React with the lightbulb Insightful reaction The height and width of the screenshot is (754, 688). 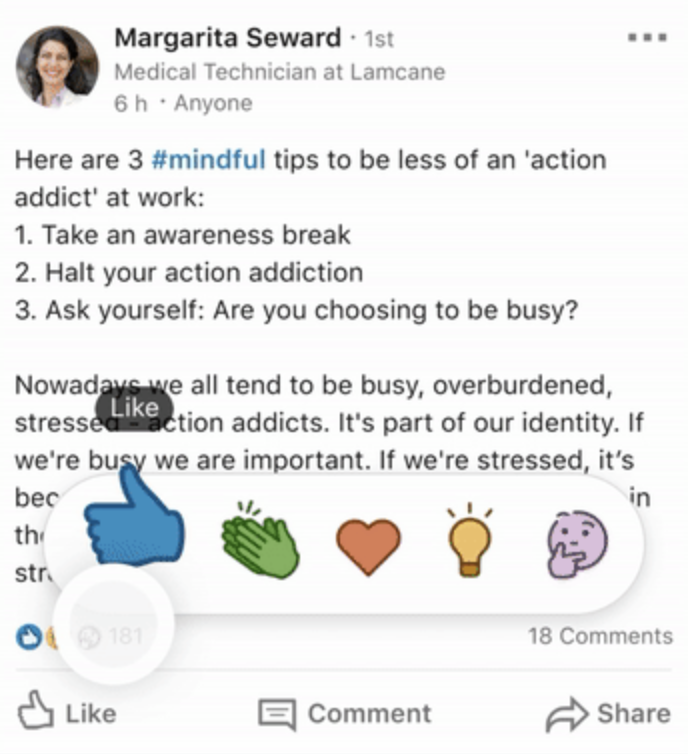[x=469, y=541]
